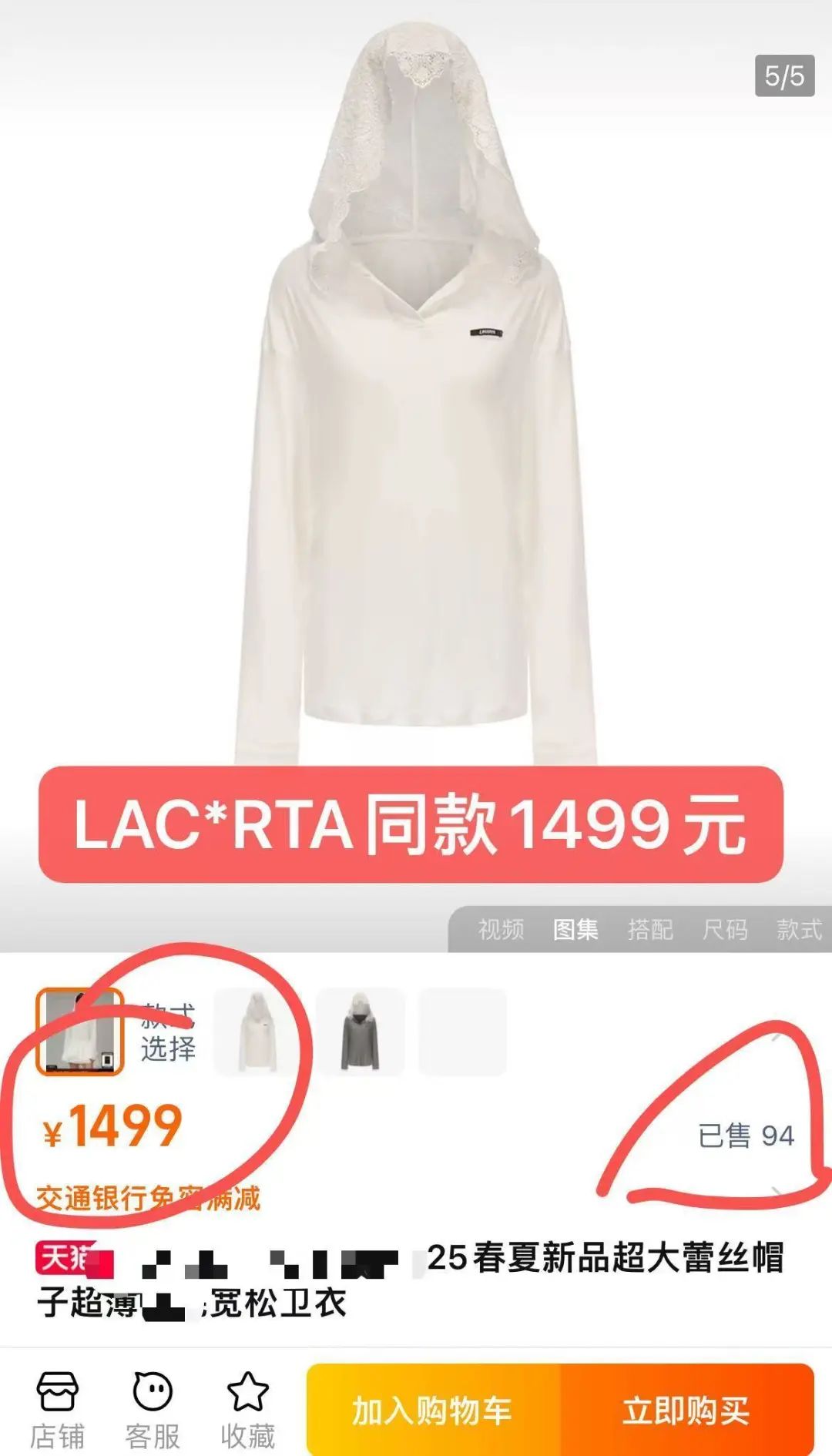Image resolution: width=832 pixels, height=1456 pixels.
Task: Switch to the 款式 tab
Action: tap(799, 930)
